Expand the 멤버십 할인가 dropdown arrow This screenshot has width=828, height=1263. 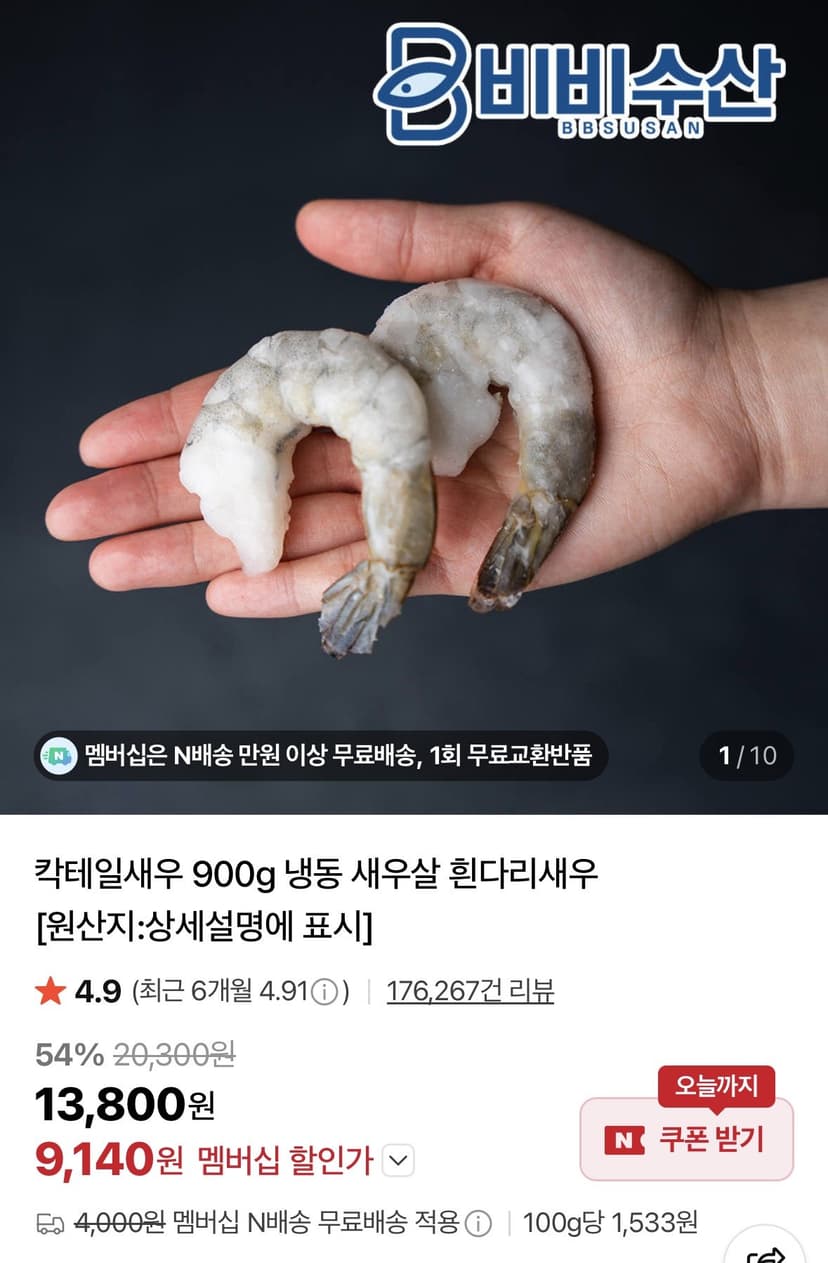[x=398, y=1161]
